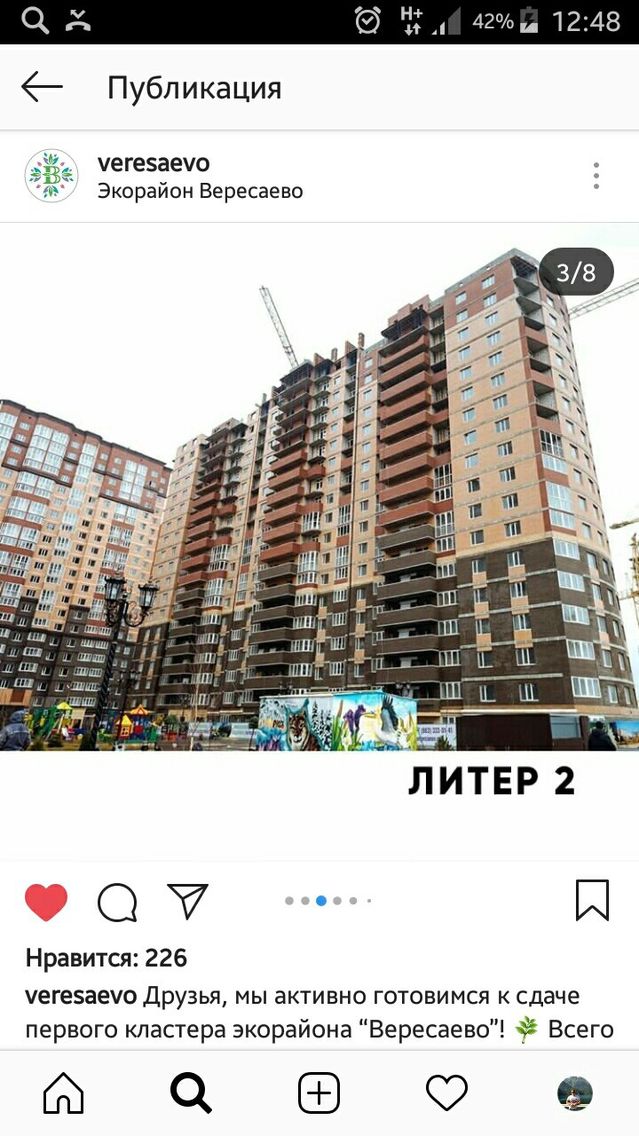Open the activity heart tab
This screenshot has width=639, height=1136.
coord(447,1093)
